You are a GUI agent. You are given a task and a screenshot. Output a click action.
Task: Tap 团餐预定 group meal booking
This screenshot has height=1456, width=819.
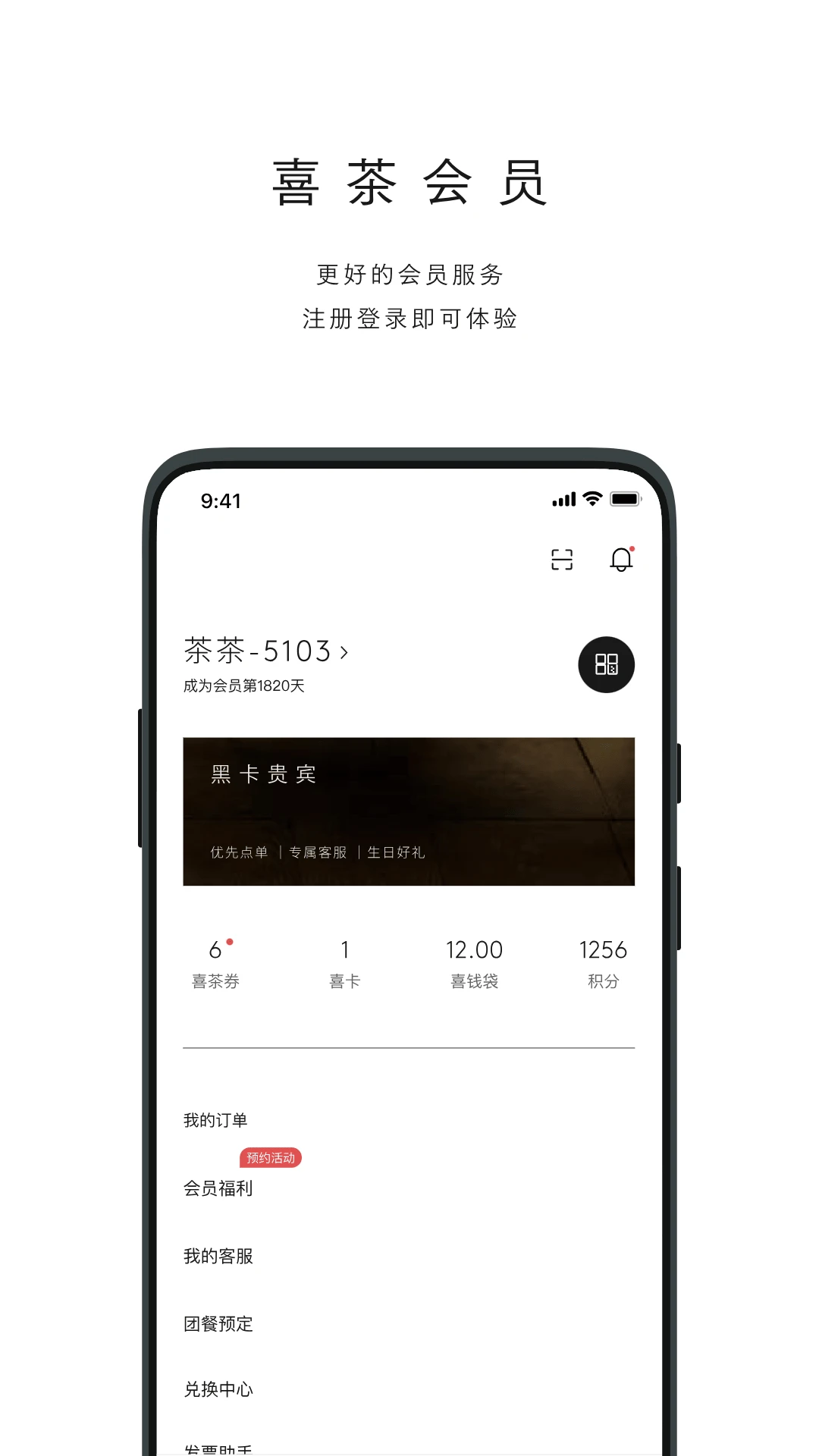point(218,1324)
